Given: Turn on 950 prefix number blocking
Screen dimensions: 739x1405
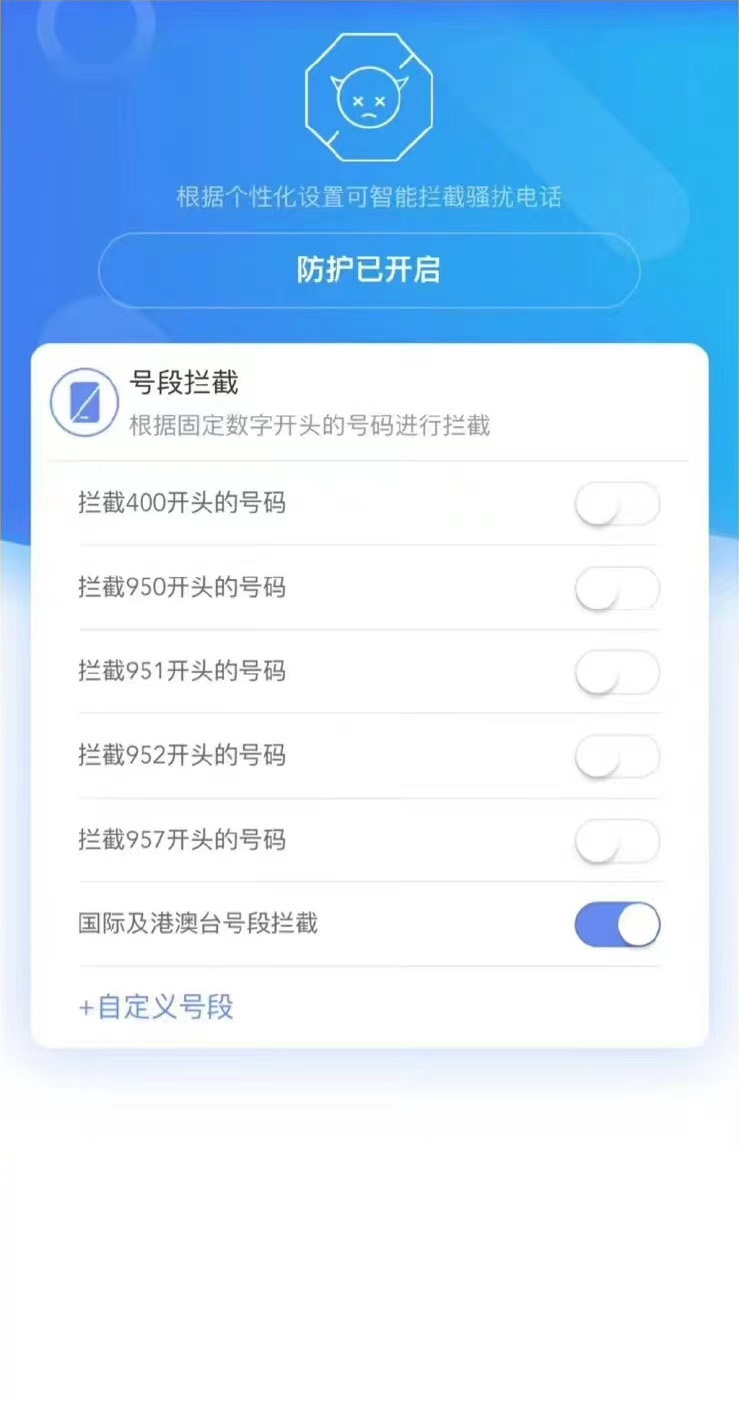Looking at the screenshot, I should point(617,587).
